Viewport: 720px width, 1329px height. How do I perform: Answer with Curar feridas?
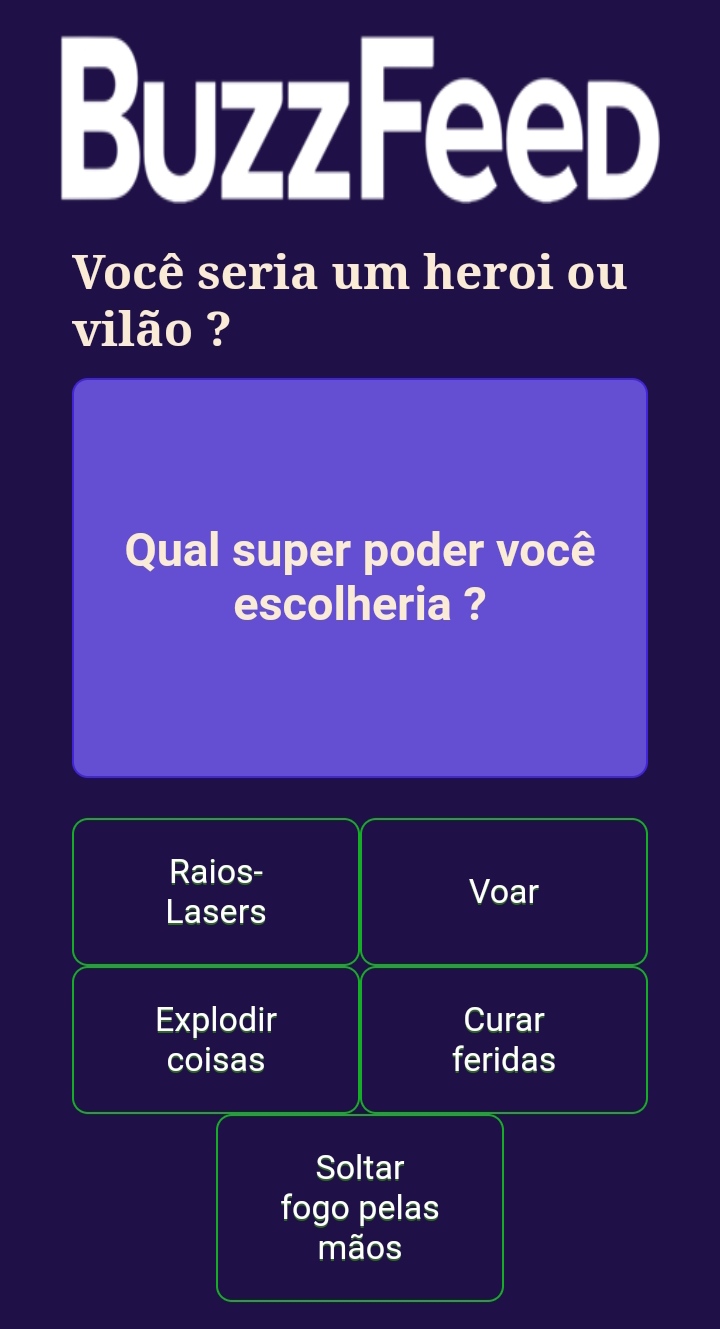pos(504,1040)
